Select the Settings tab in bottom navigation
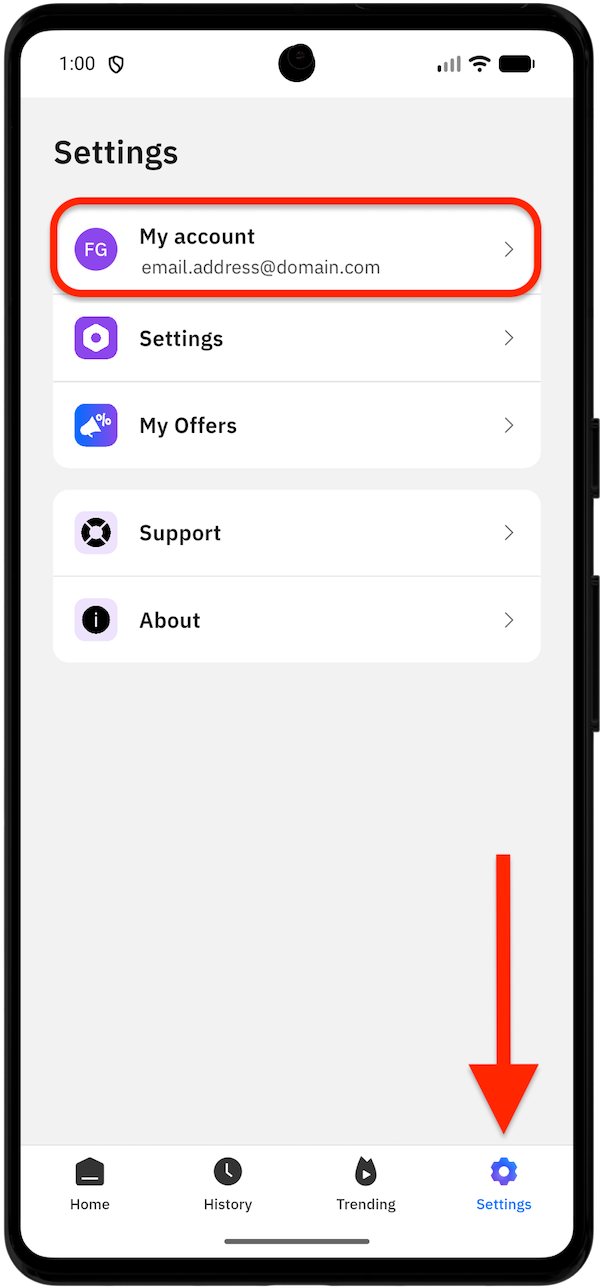Screen dimensions: 600x1288 (x=504, y=1185)
